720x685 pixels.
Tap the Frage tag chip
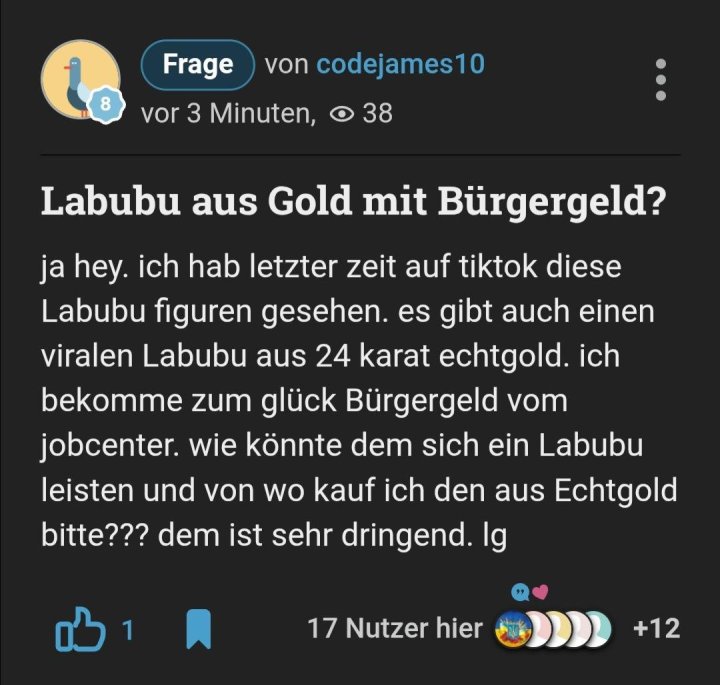click(198, 64)
